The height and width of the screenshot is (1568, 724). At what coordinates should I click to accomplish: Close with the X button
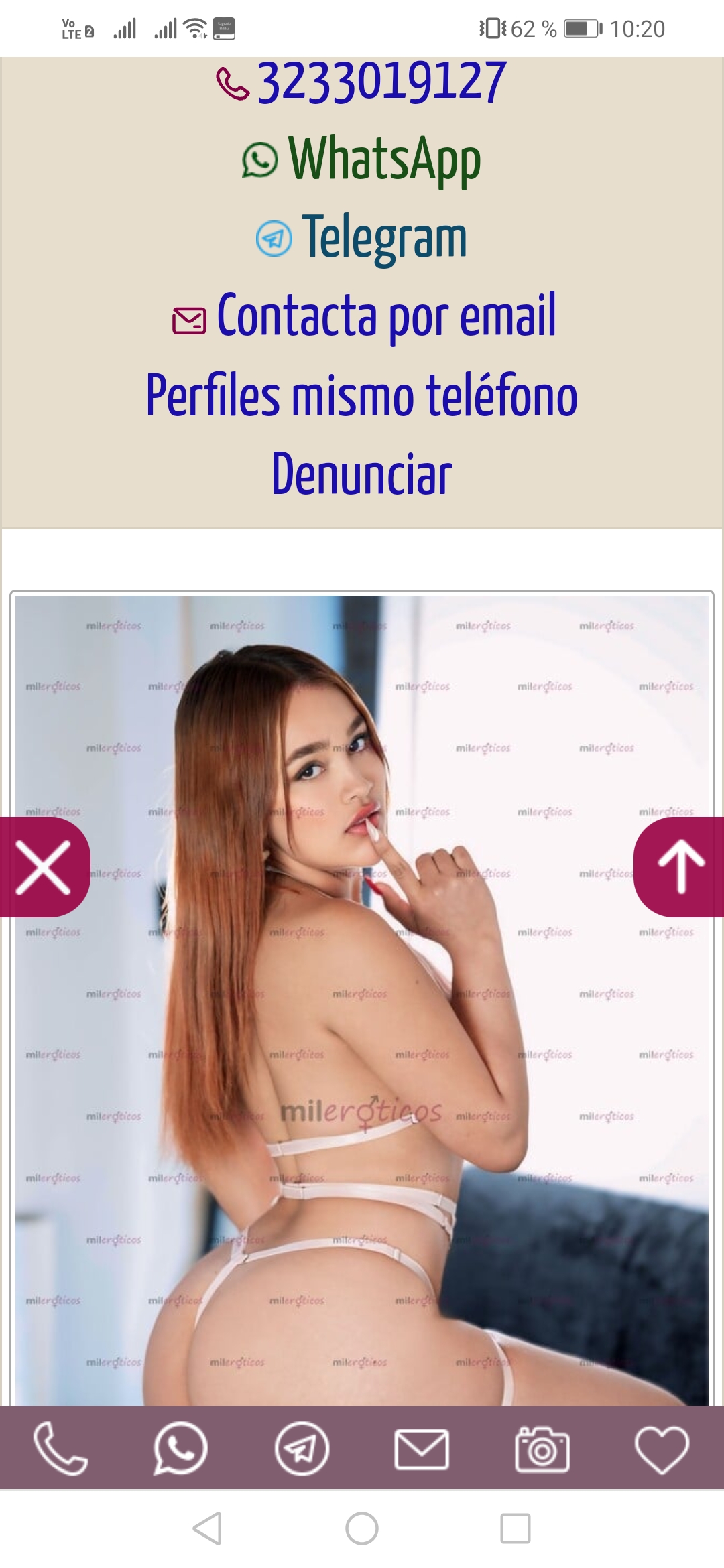coord(44,867)
